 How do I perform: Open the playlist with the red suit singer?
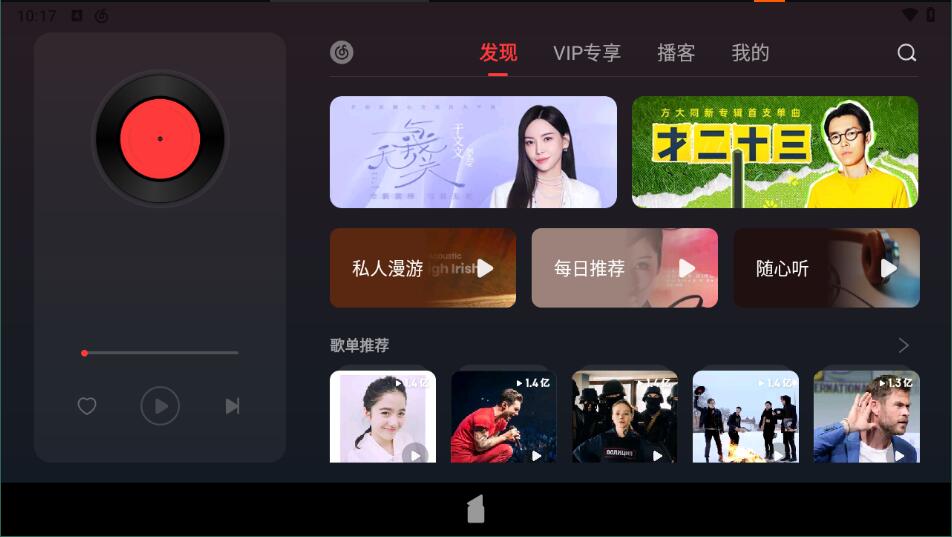click(503, 417)
